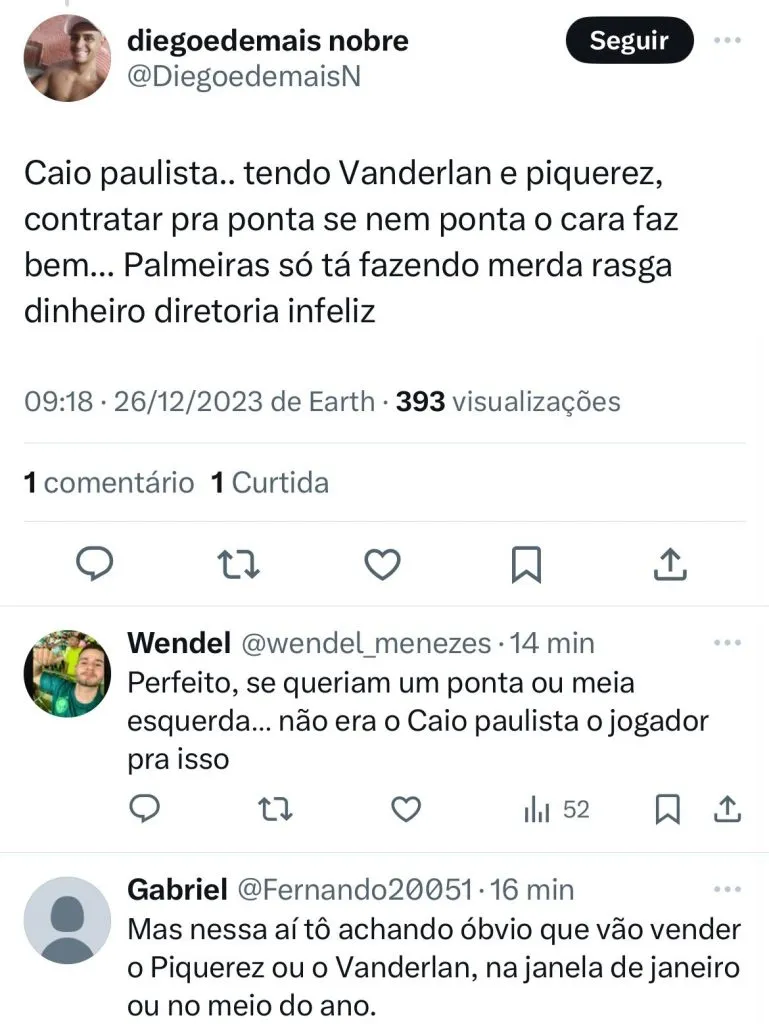Open more options on Wendel's reply
Viewport: 769px width, 1024px height.
[727, 642]
